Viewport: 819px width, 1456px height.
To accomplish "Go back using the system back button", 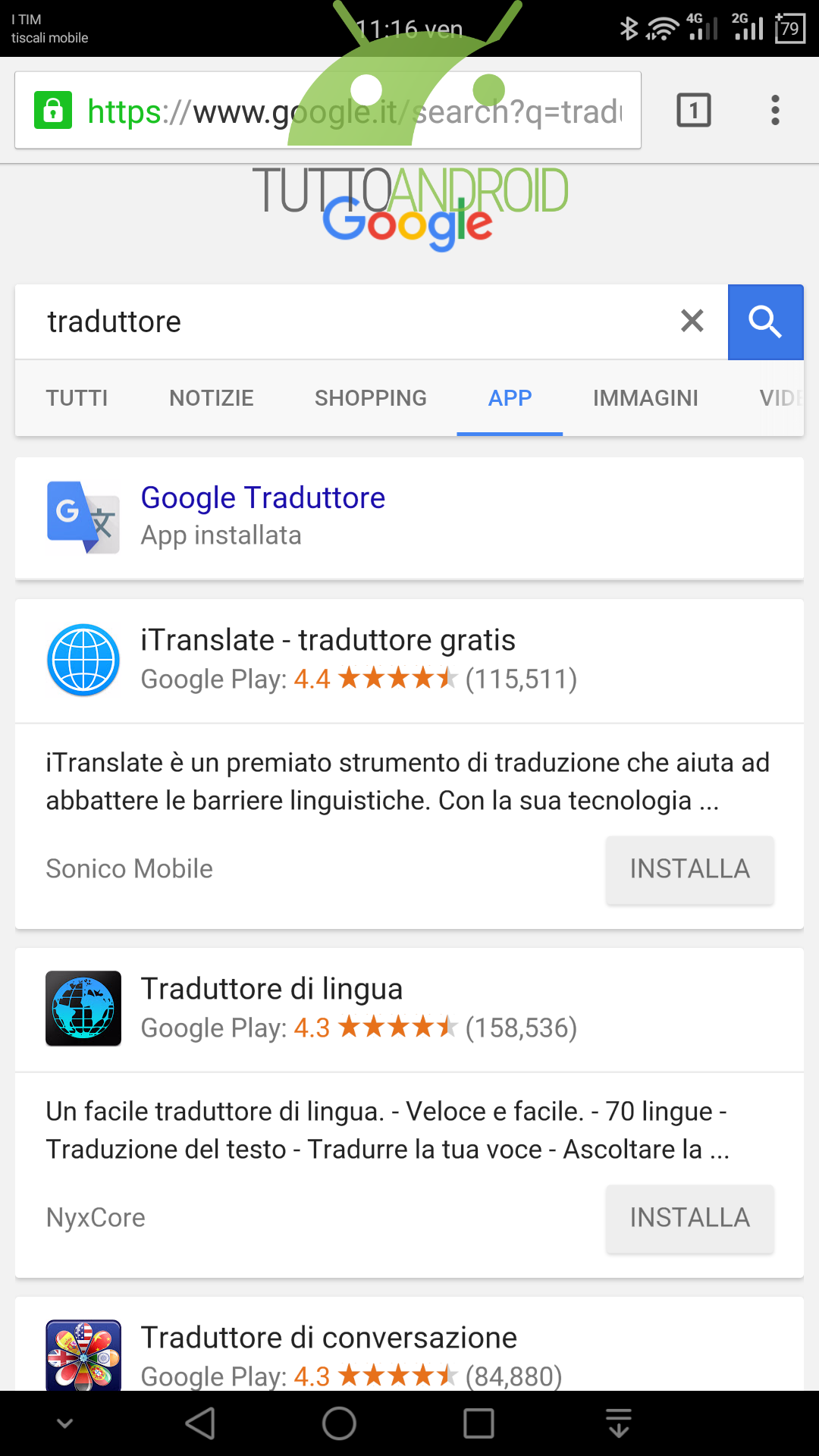I will point(201,1423).
